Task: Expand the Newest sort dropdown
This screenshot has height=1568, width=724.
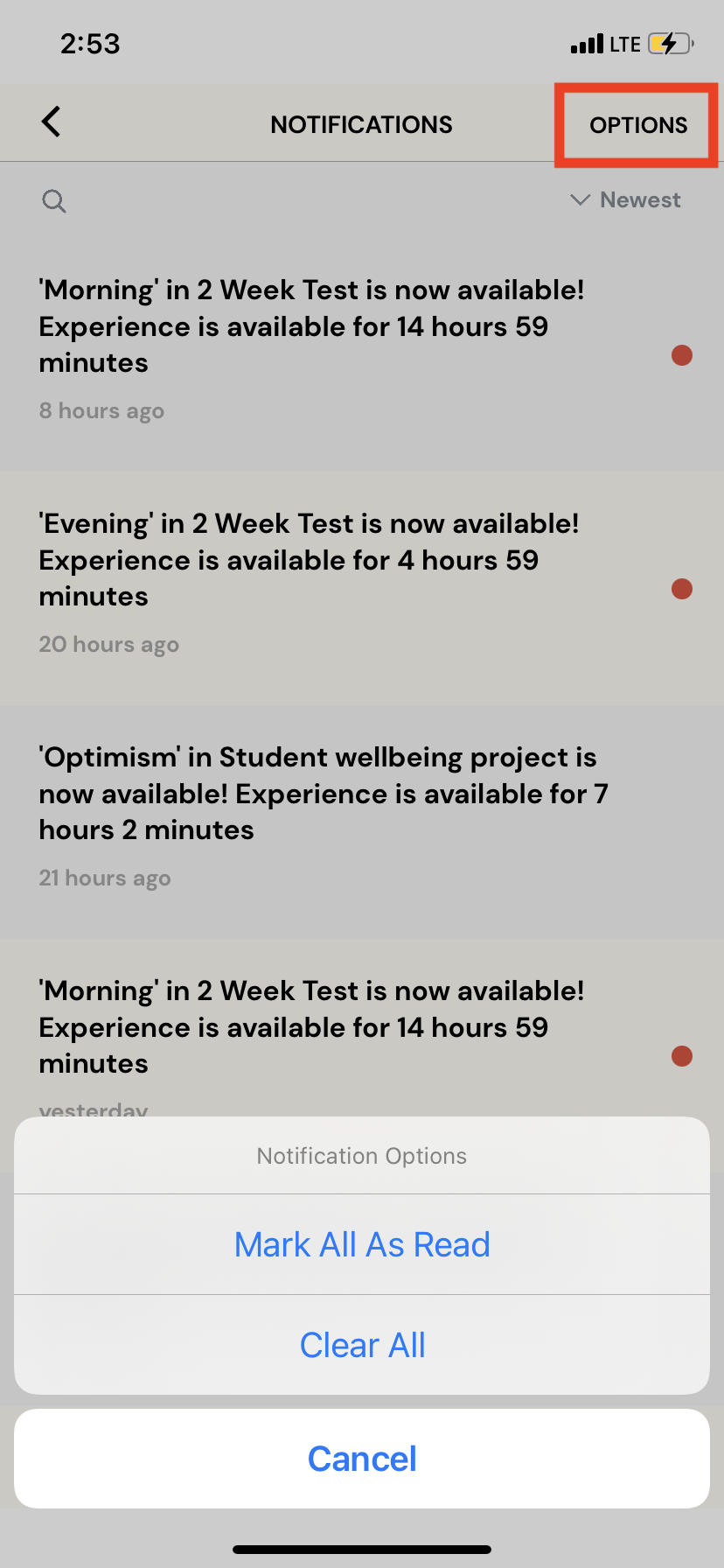Action: pos(626,200)
